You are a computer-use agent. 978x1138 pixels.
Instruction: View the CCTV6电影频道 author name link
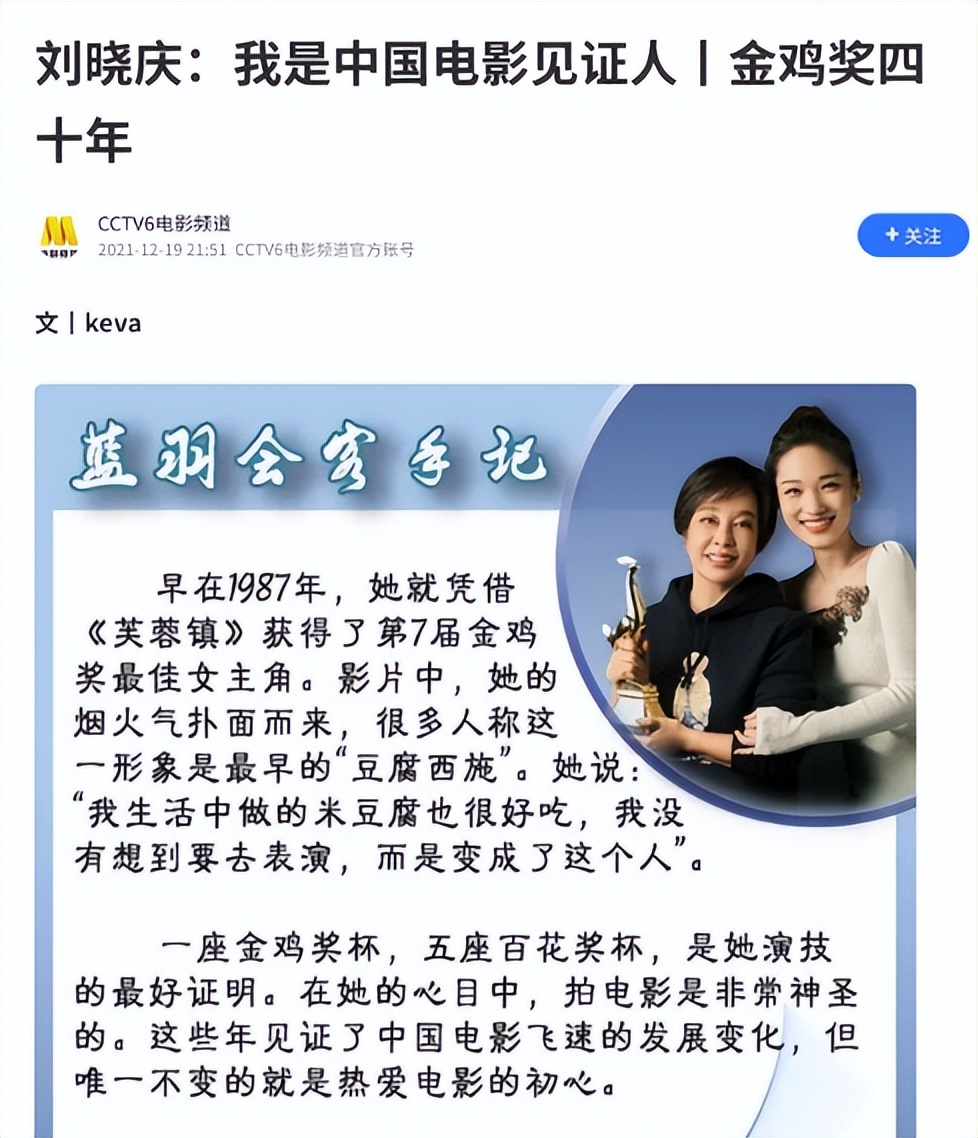[164, 224]
